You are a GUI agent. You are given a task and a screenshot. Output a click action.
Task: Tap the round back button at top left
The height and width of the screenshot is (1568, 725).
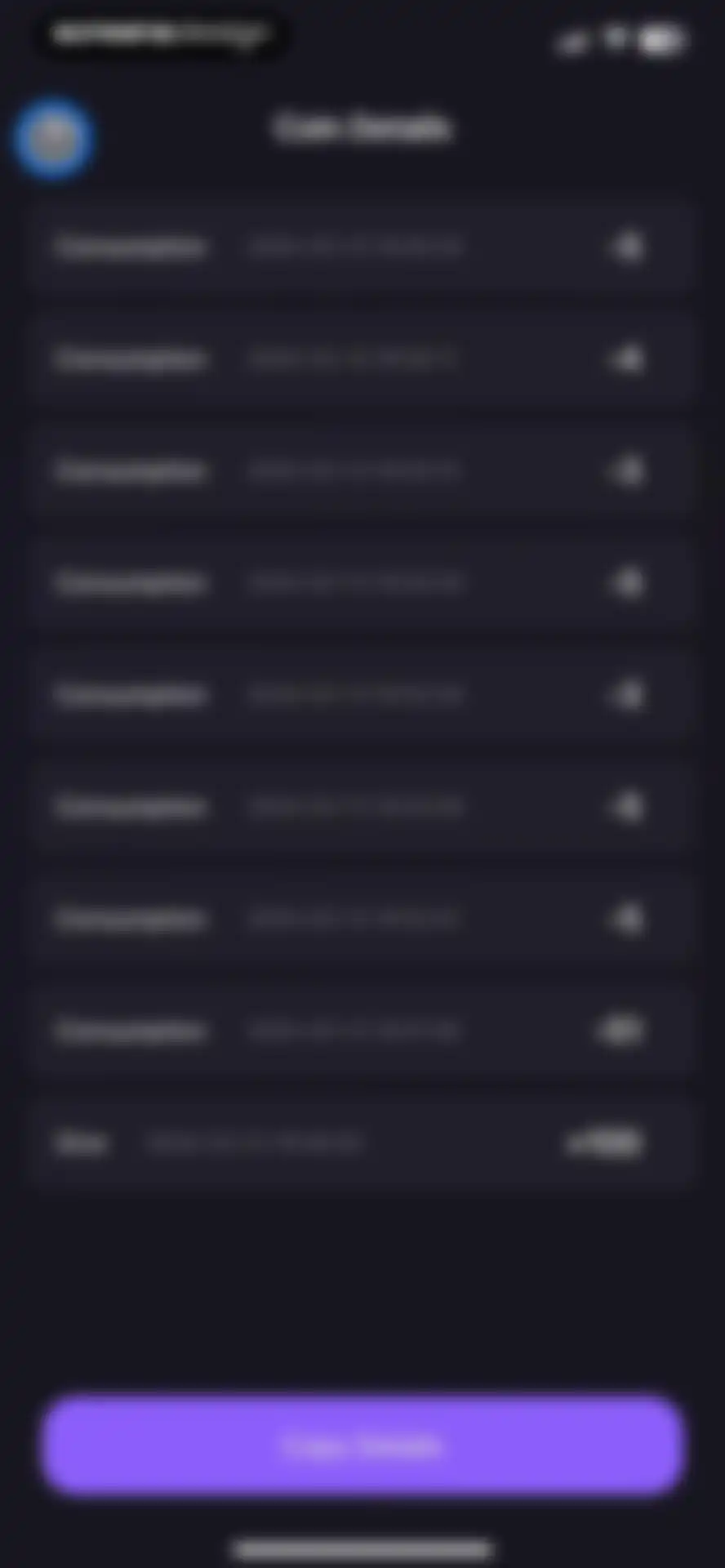(x=53, y=138)
